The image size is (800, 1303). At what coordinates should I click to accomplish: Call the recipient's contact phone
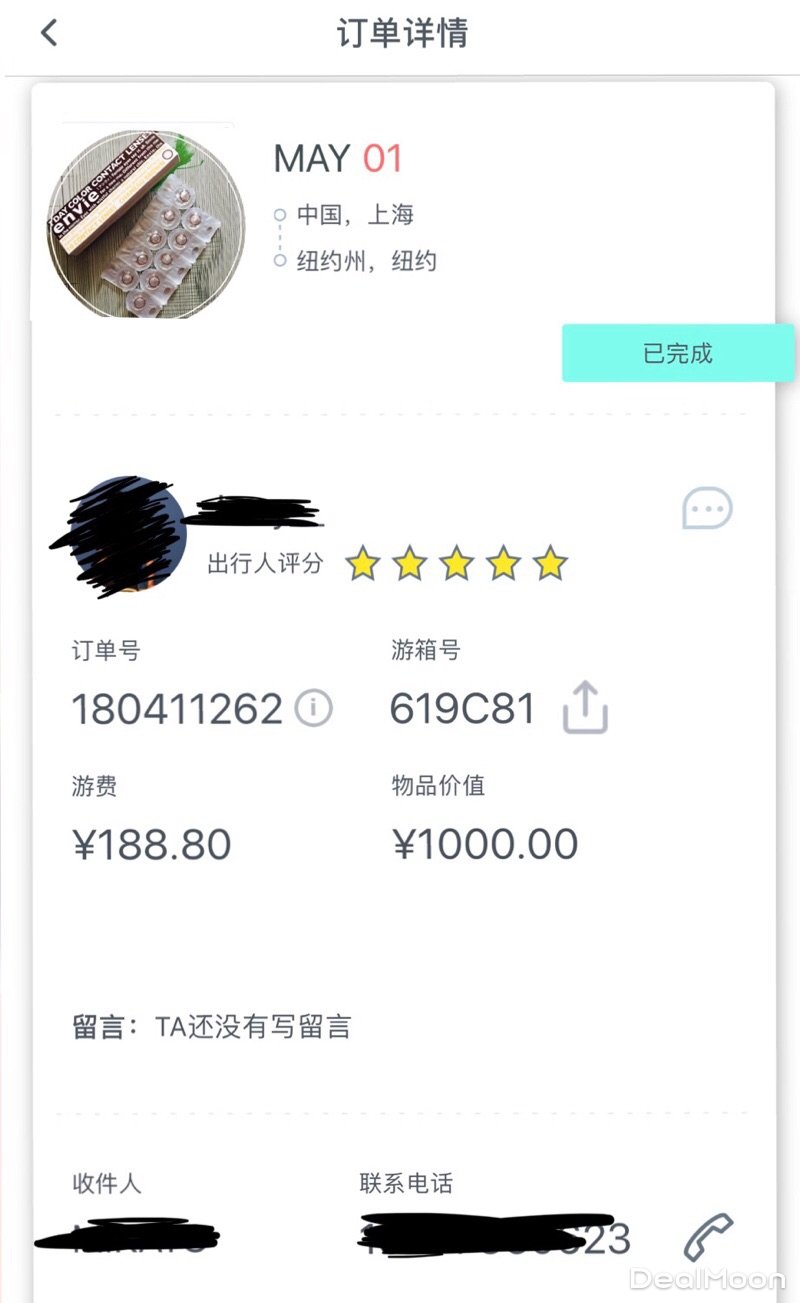708,1237
